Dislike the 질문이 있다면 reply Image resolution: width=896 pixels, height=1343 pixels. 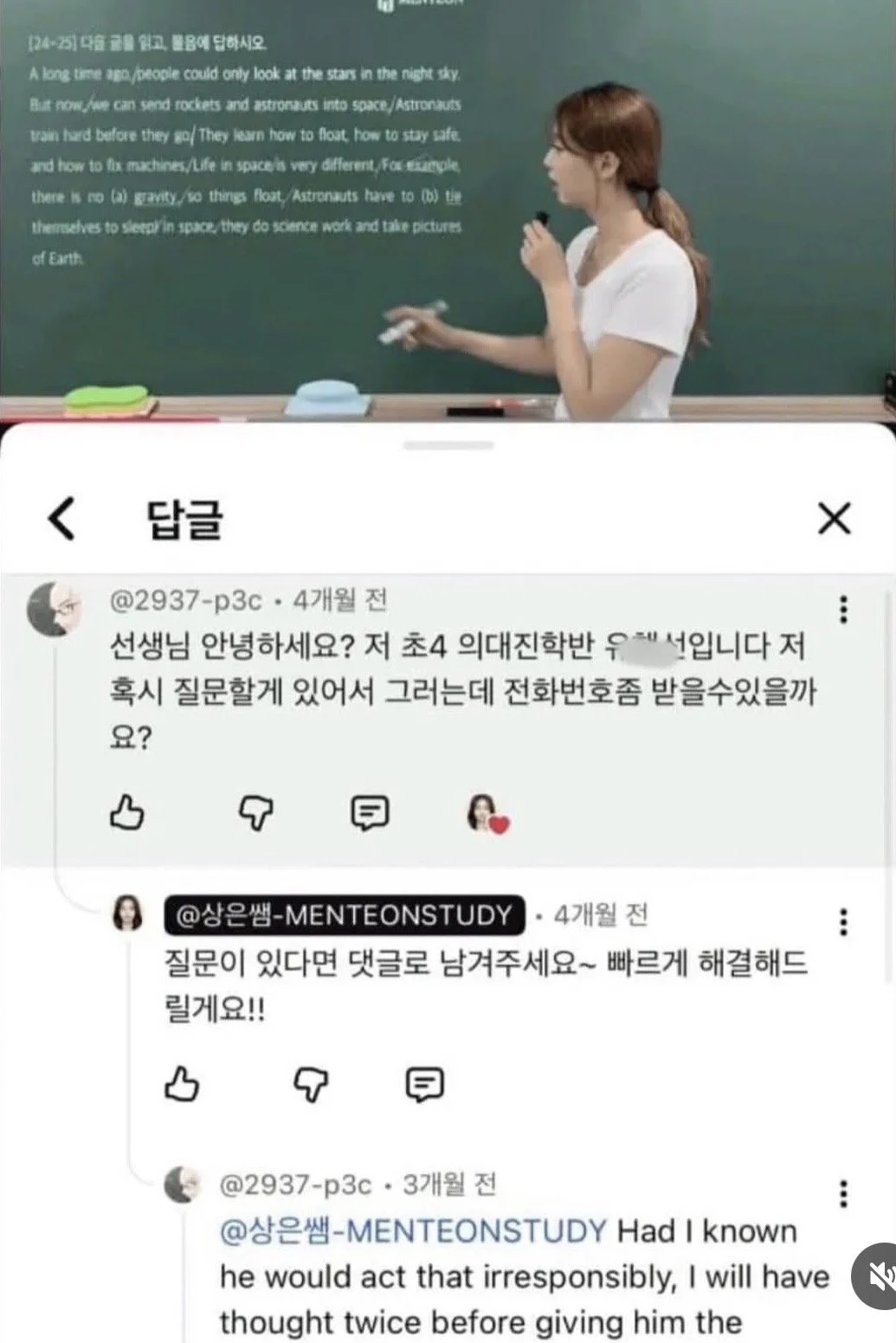(x=309, y=1084)
